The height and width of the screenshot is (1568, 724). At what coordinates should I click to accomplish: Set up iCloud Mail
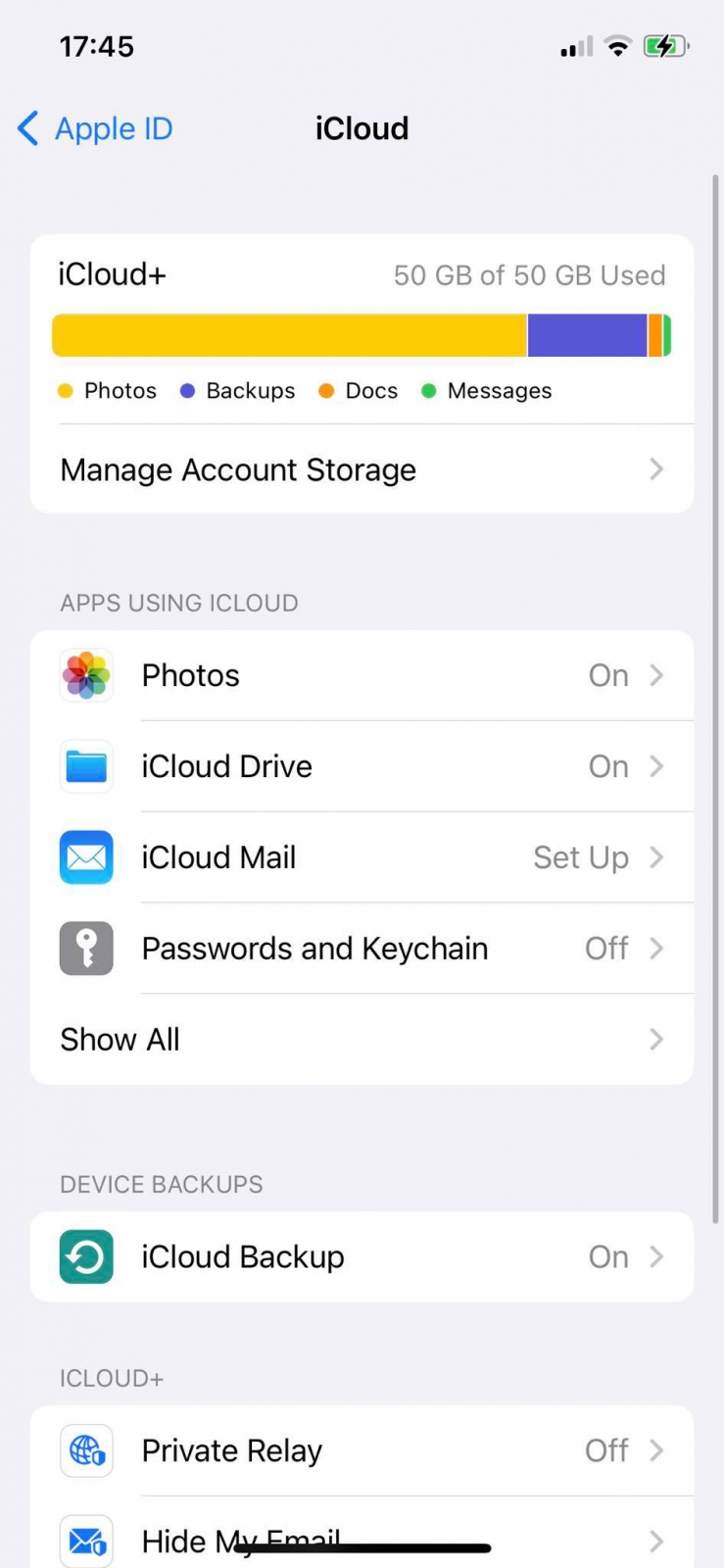pos(362,857)
